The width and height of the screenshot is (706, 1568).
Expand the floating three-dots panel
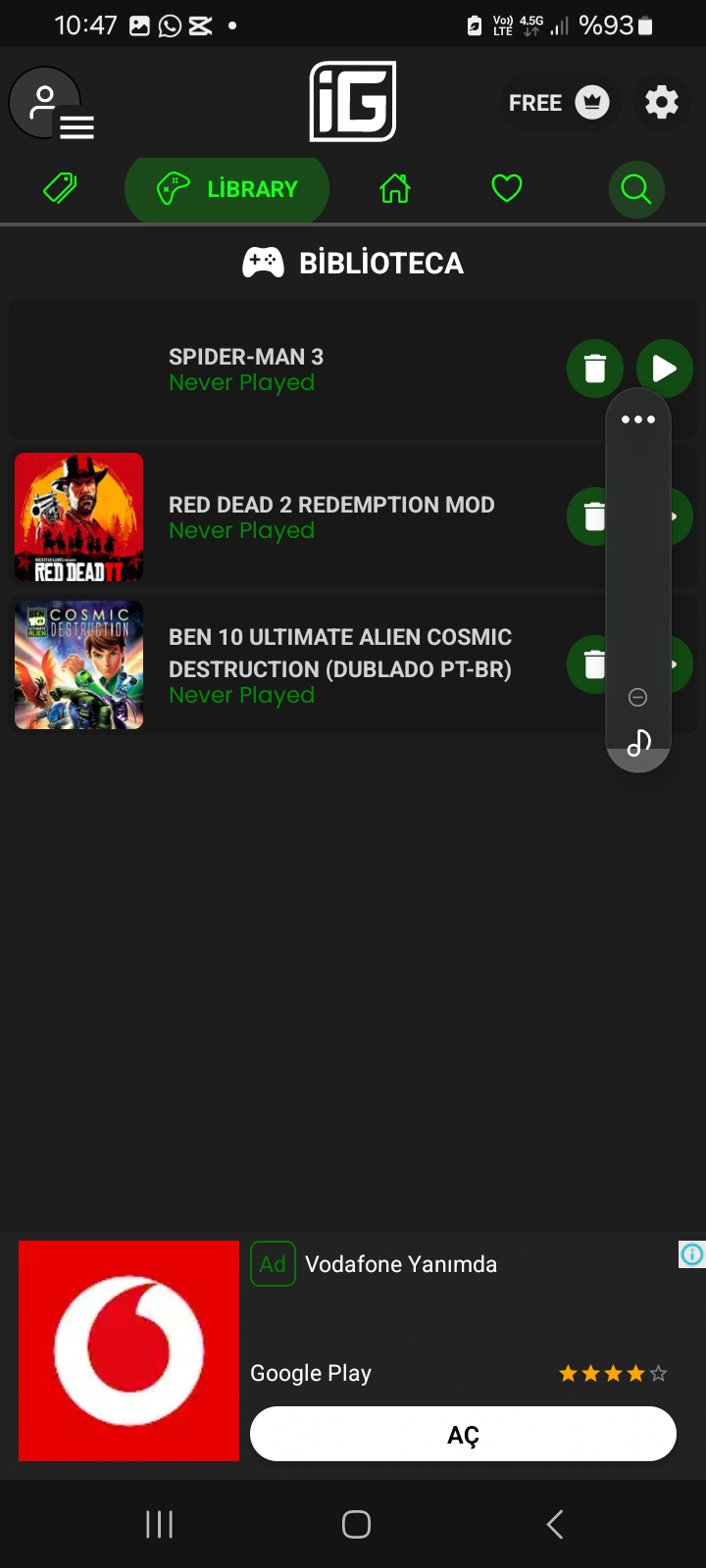637,419
